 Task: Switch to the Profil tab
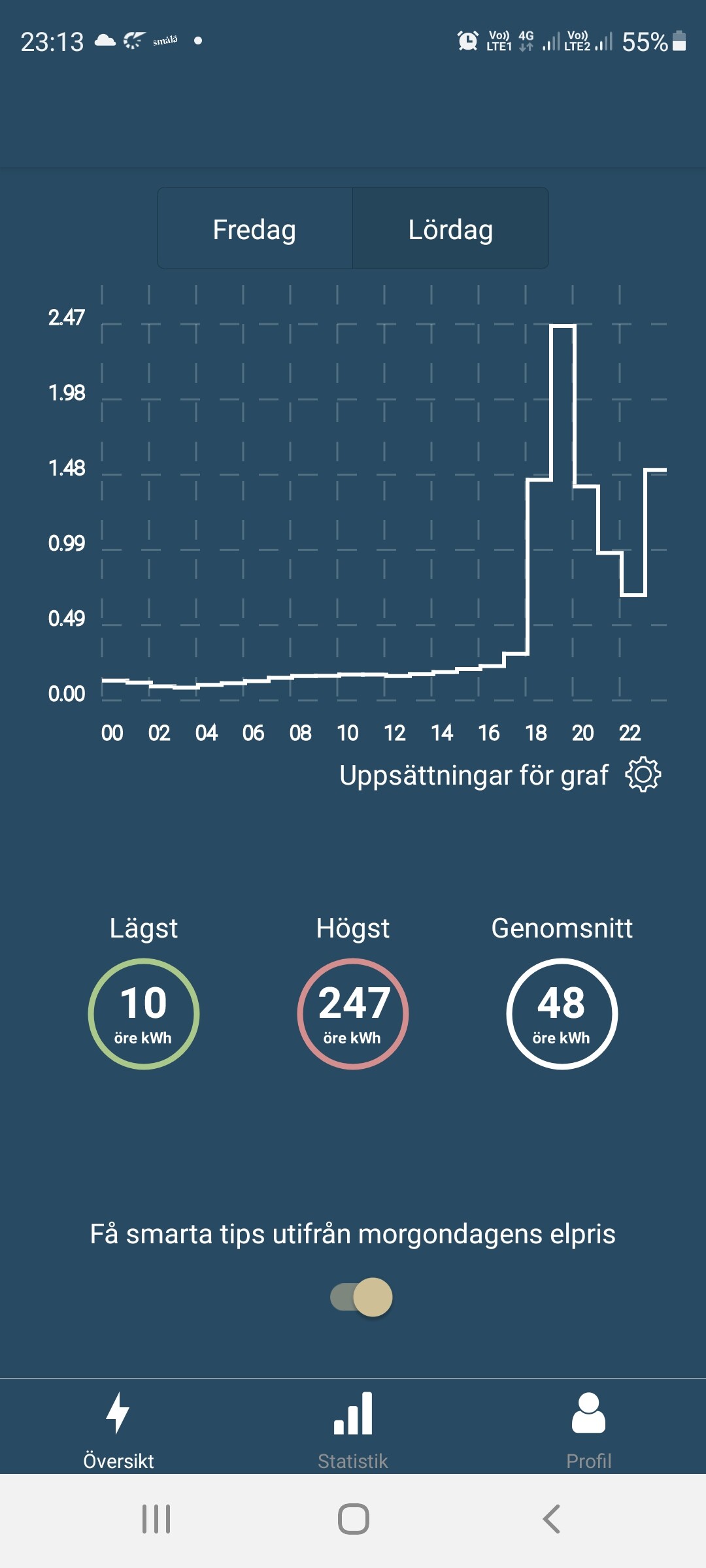coord(588,1429)
